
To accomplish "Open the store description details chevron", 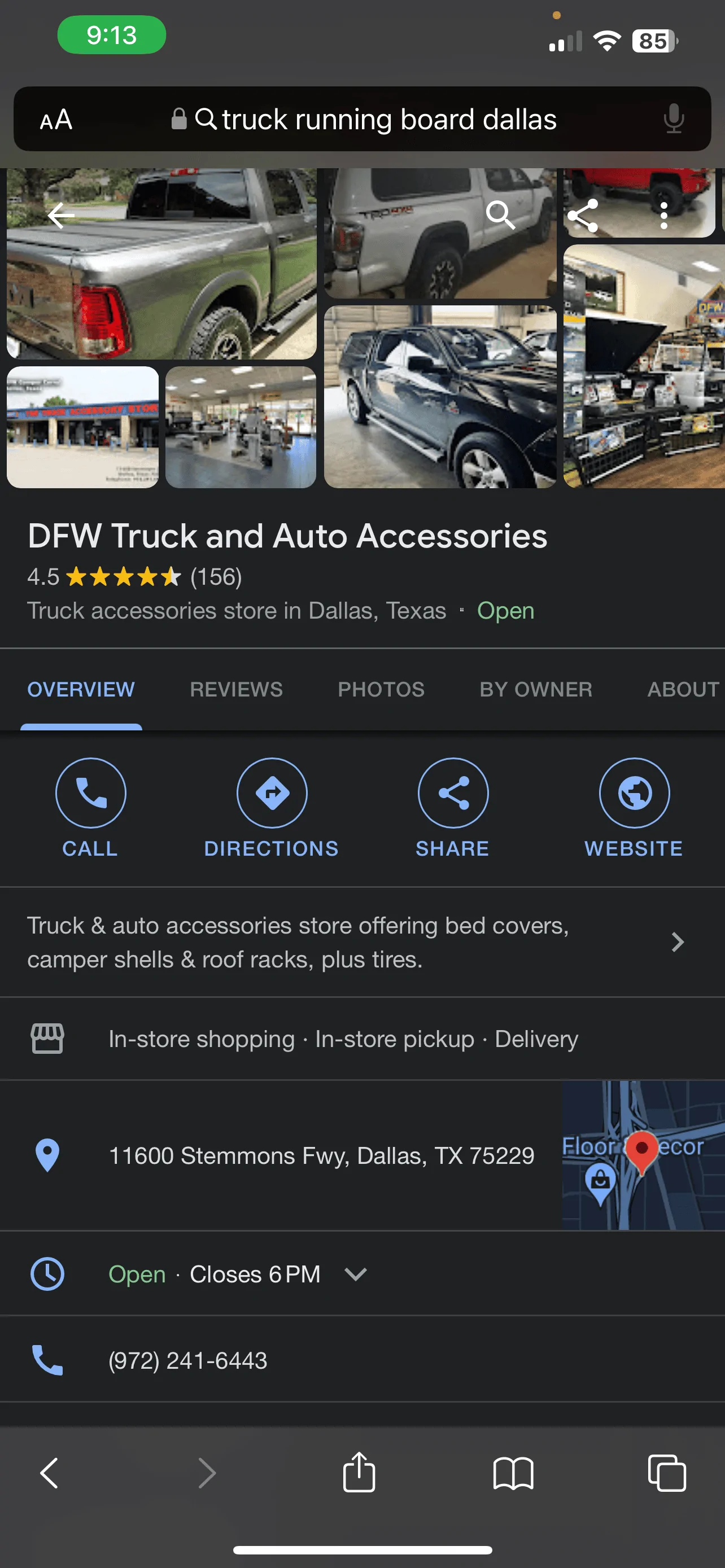I will (x=678, y=941).
